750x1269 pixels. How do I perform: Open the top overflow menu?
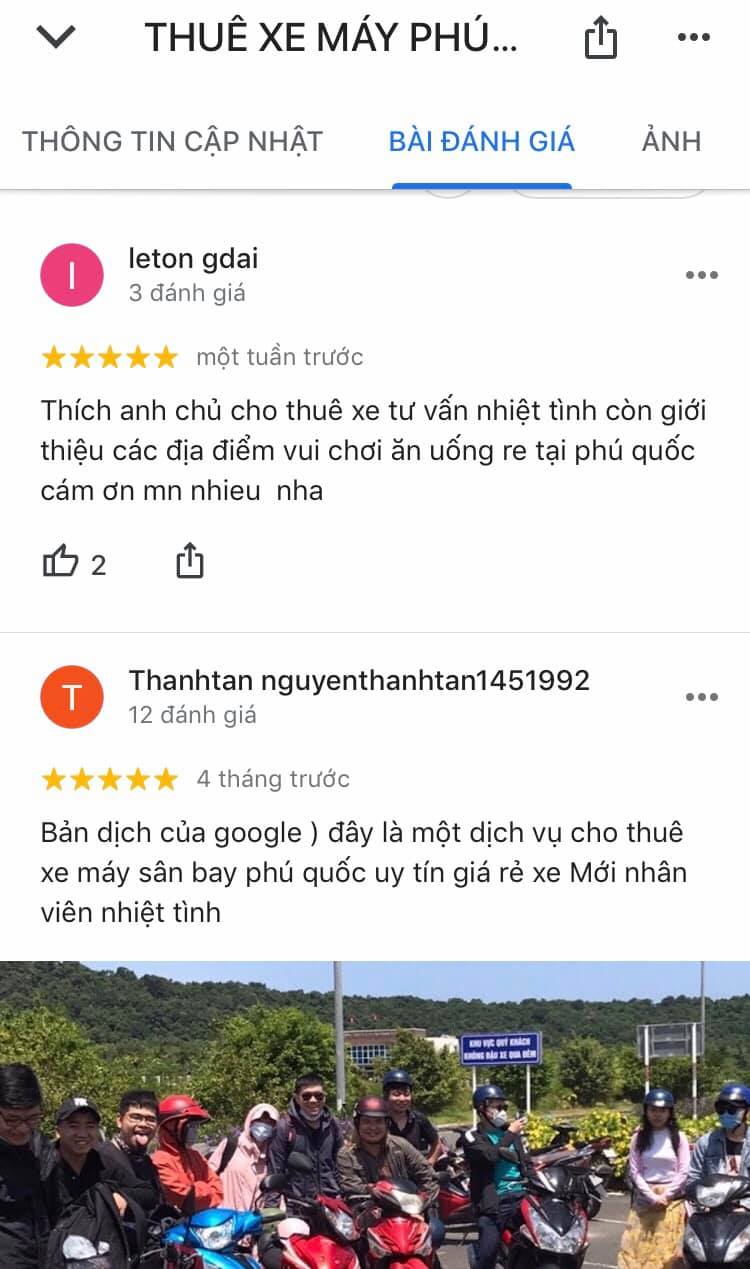[693, 38]
